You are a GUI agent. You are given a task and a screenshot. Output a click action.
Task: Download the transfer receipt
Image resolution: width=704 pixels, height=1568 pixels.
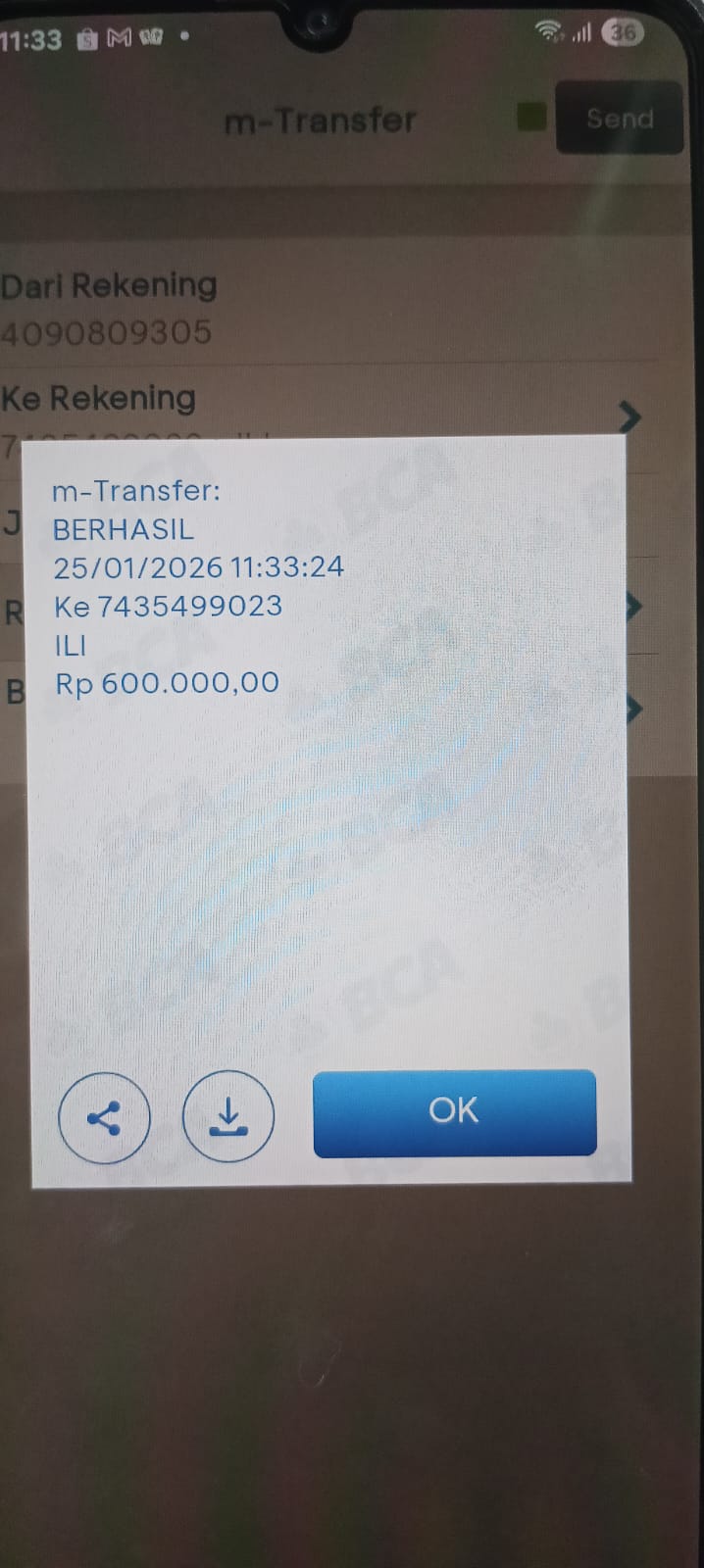click(228, 1116)
